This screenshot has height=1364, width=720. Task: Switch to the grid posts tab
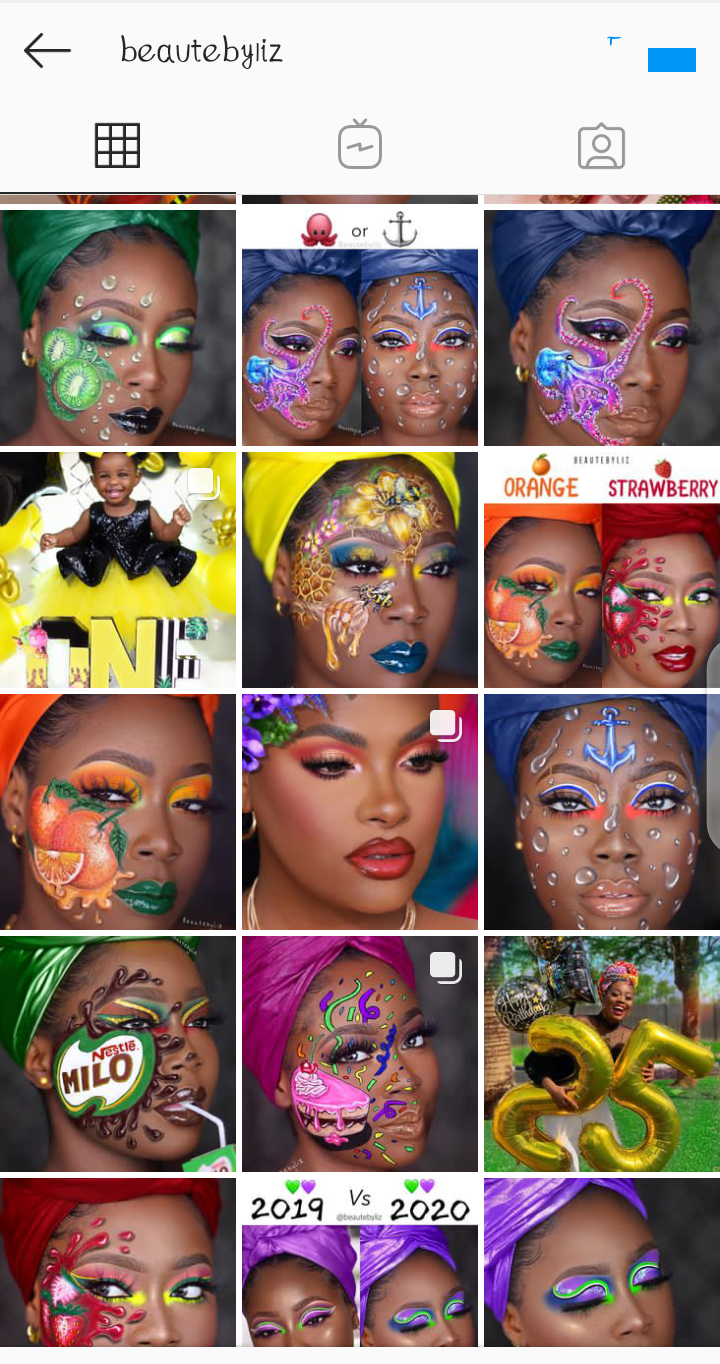[x=117, y=146]
